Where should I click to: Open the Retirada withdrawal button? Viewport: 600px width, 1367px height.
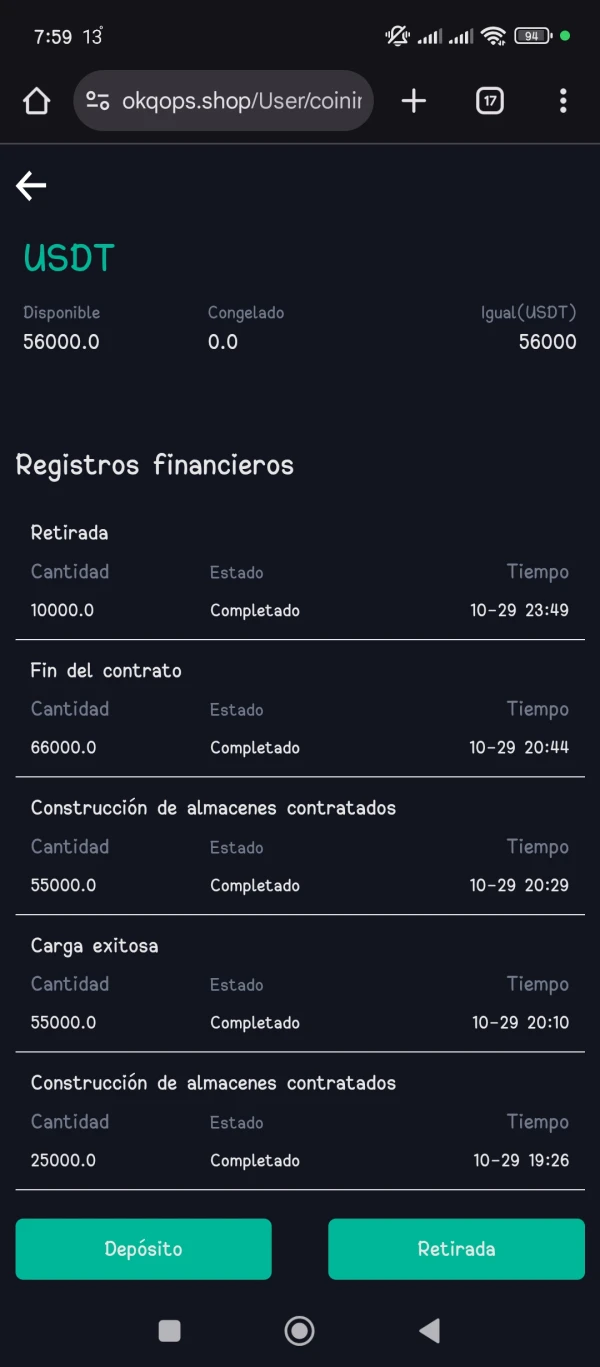pos(456,1249)
